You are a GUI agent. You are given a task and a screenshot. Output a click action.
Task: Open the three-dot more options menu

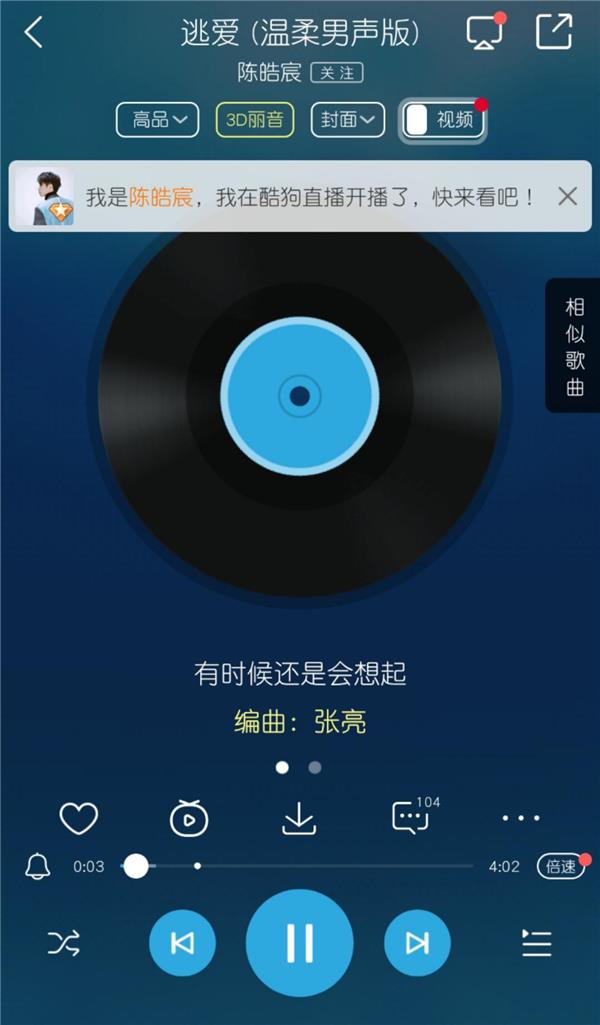521,819
